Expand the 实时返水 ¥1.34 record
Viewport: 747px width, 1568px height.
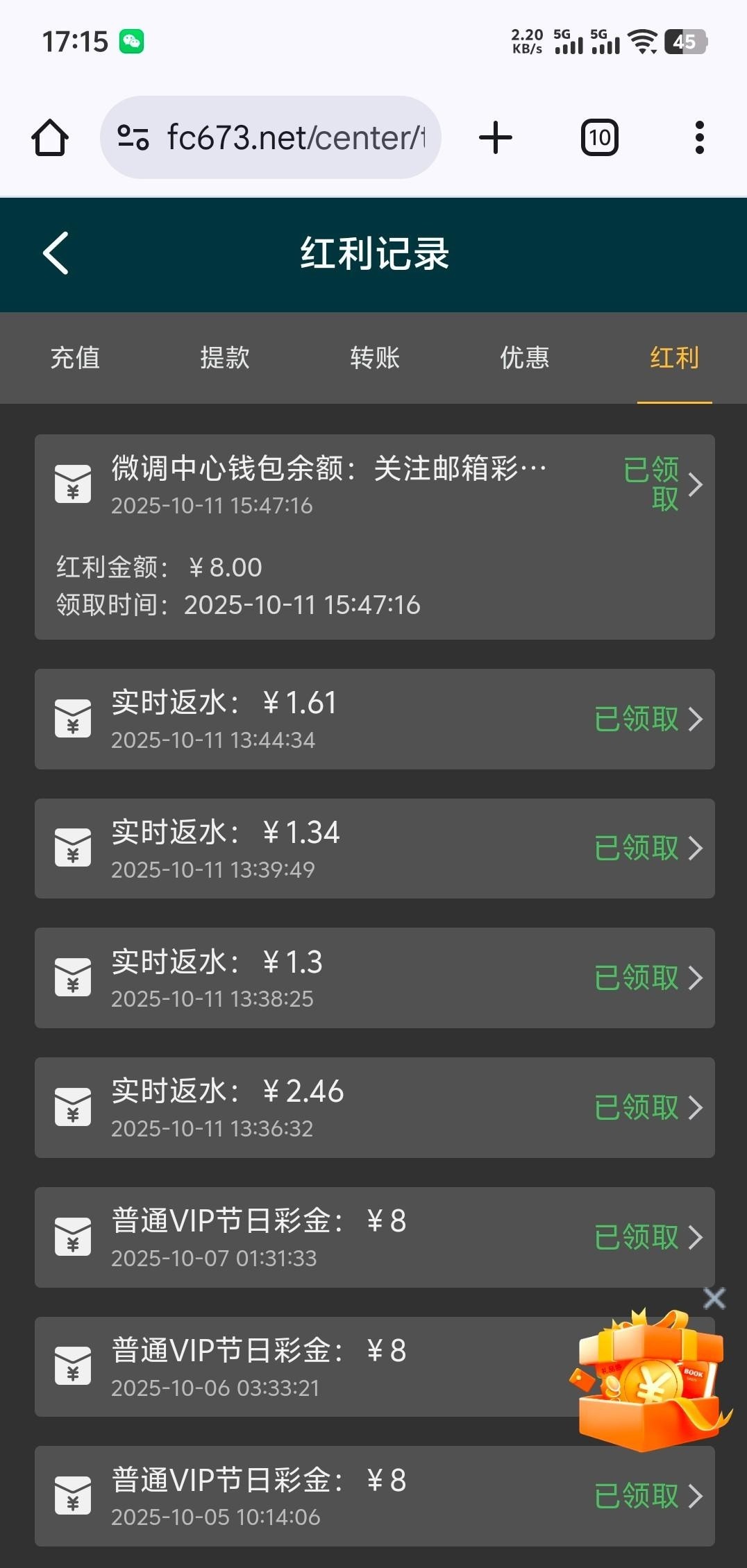tap(695, 849)
